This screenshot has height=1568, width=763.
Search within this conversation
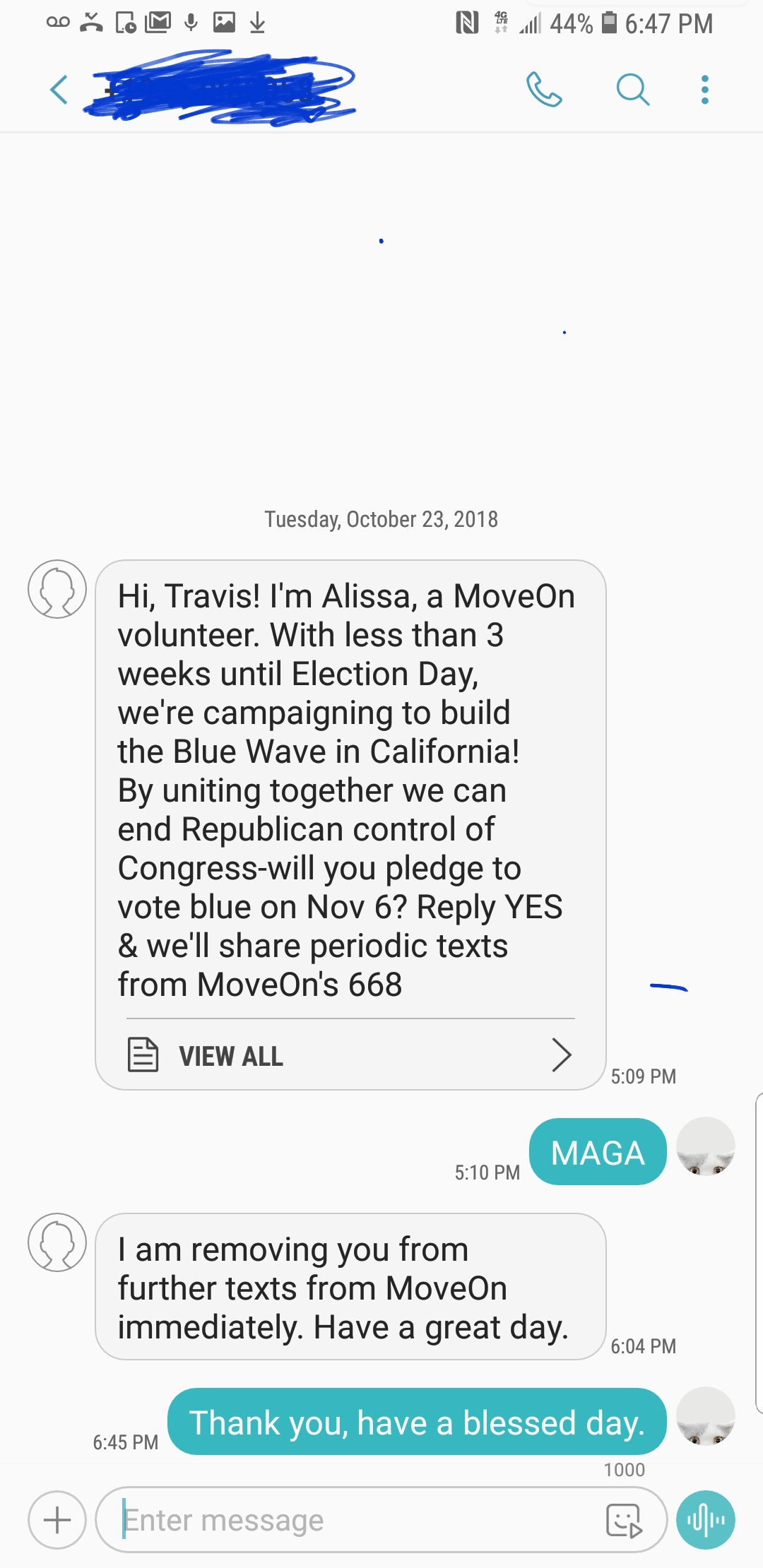[633, 90]
